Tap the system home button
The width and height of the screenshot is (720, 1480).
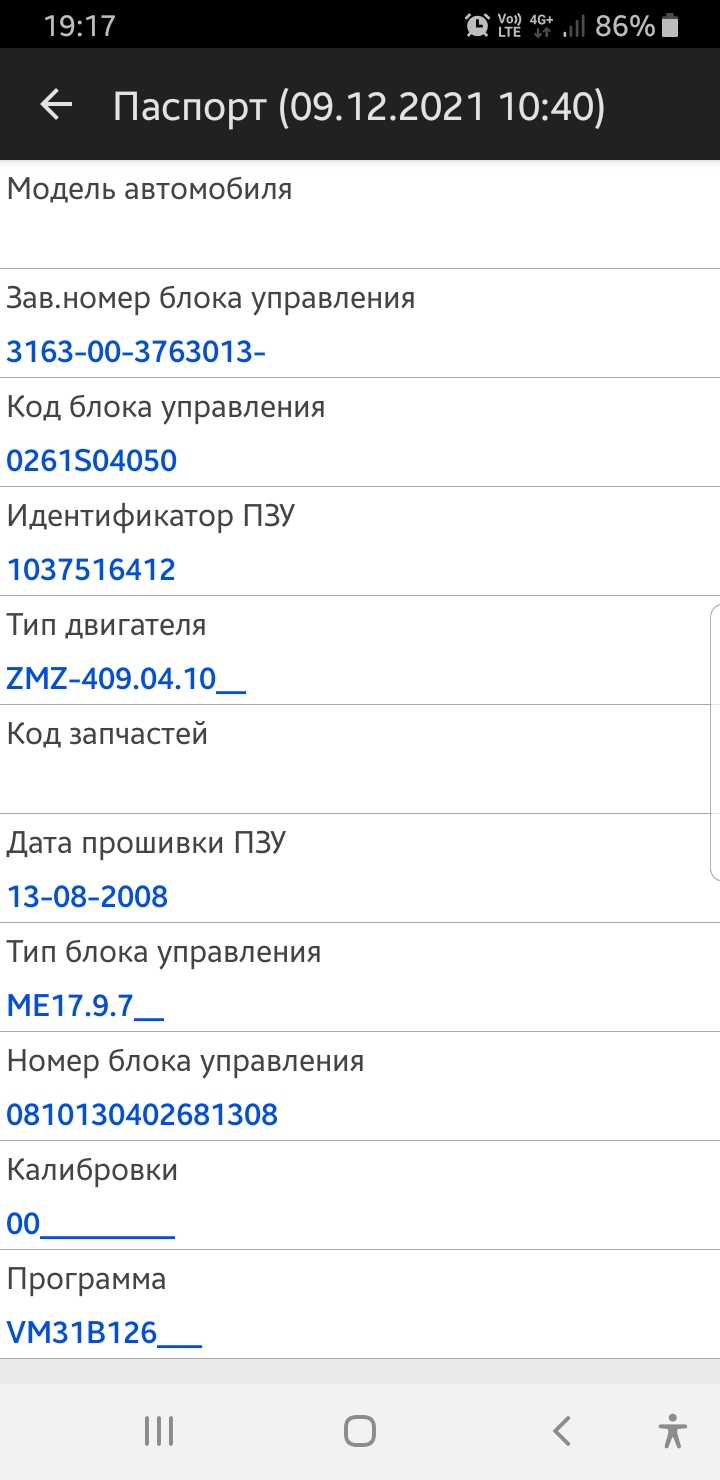360,1431
